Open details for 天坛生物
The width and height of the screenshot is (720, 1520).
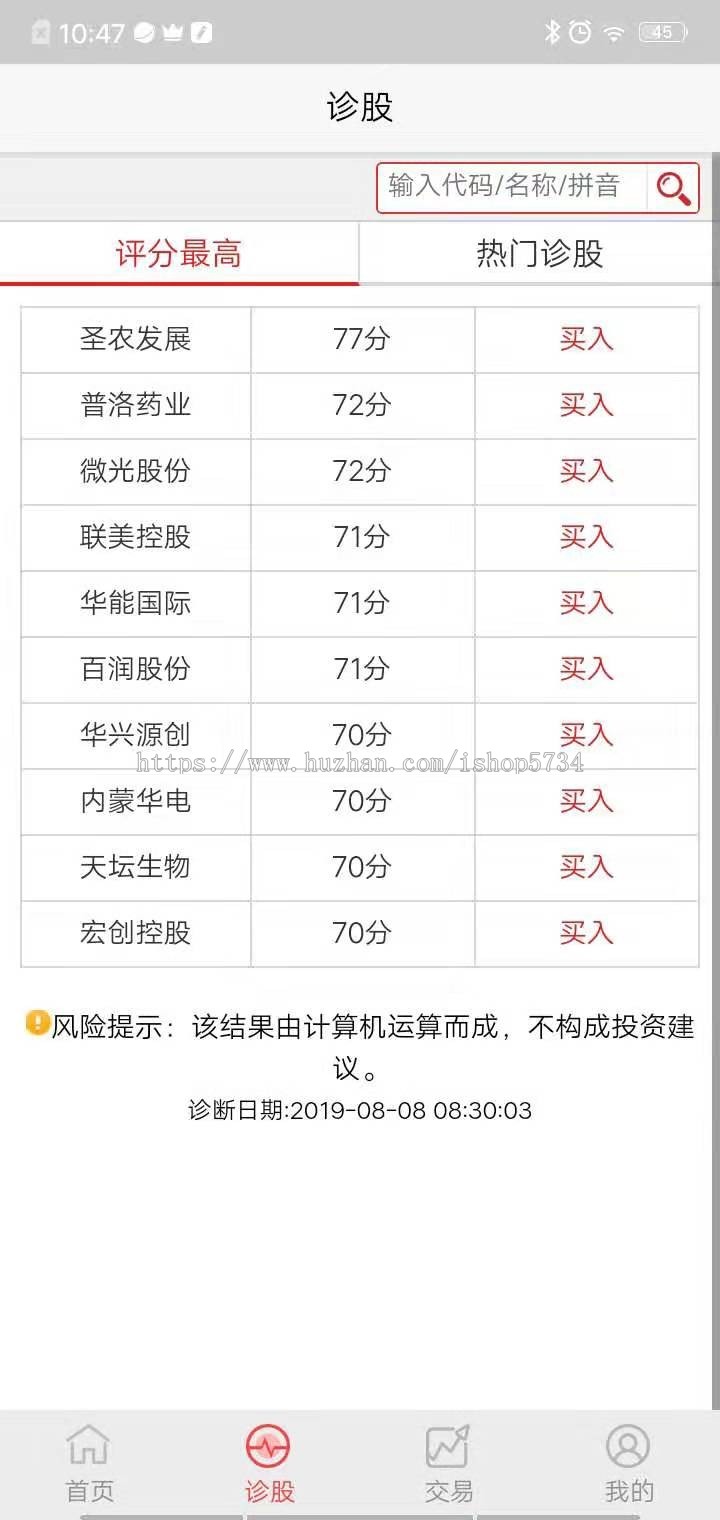(x=134, y=868)
